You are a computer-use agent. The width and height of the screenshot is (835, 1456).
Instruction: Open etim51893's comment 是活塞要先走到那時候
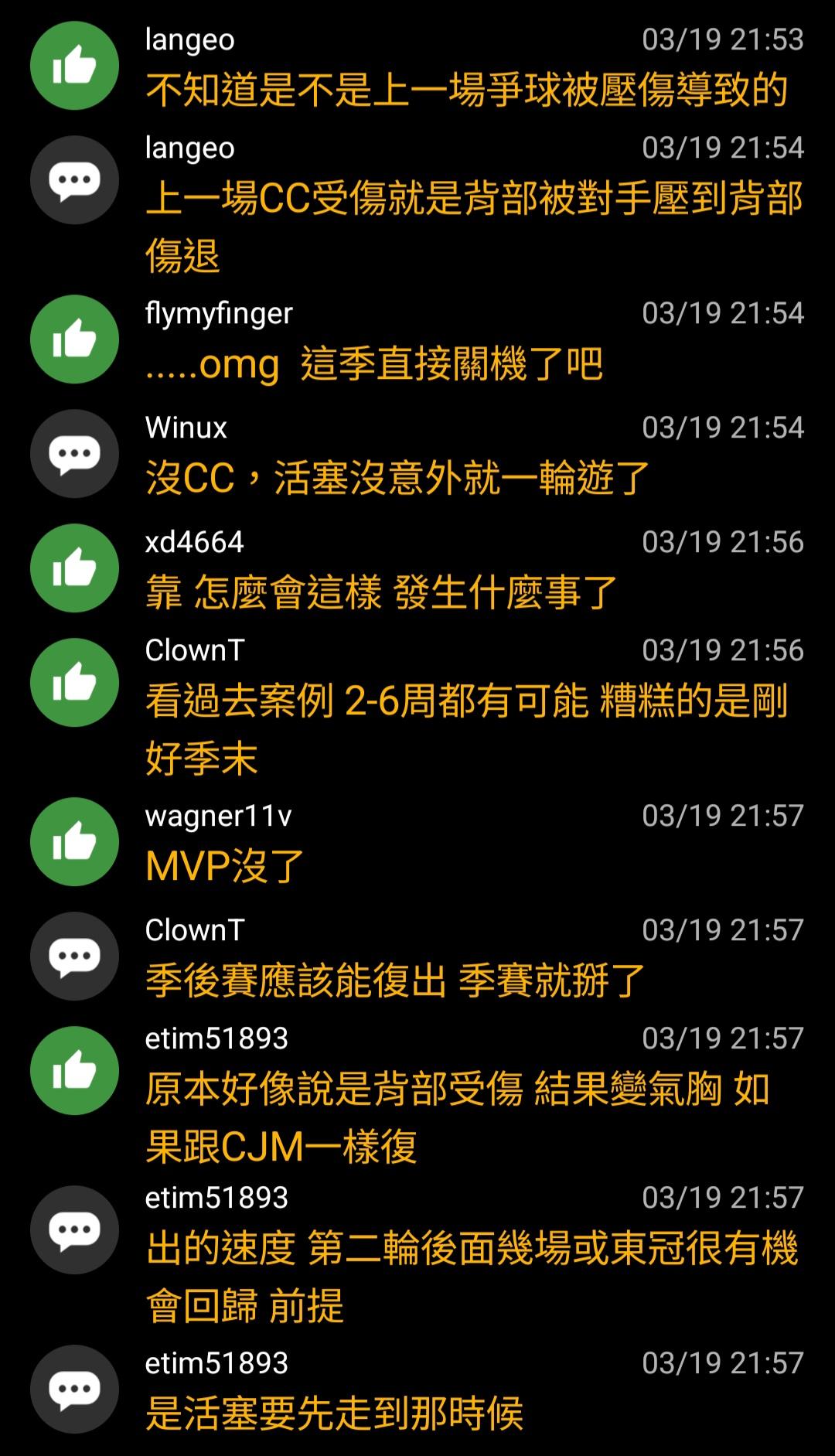(334, 1413)
